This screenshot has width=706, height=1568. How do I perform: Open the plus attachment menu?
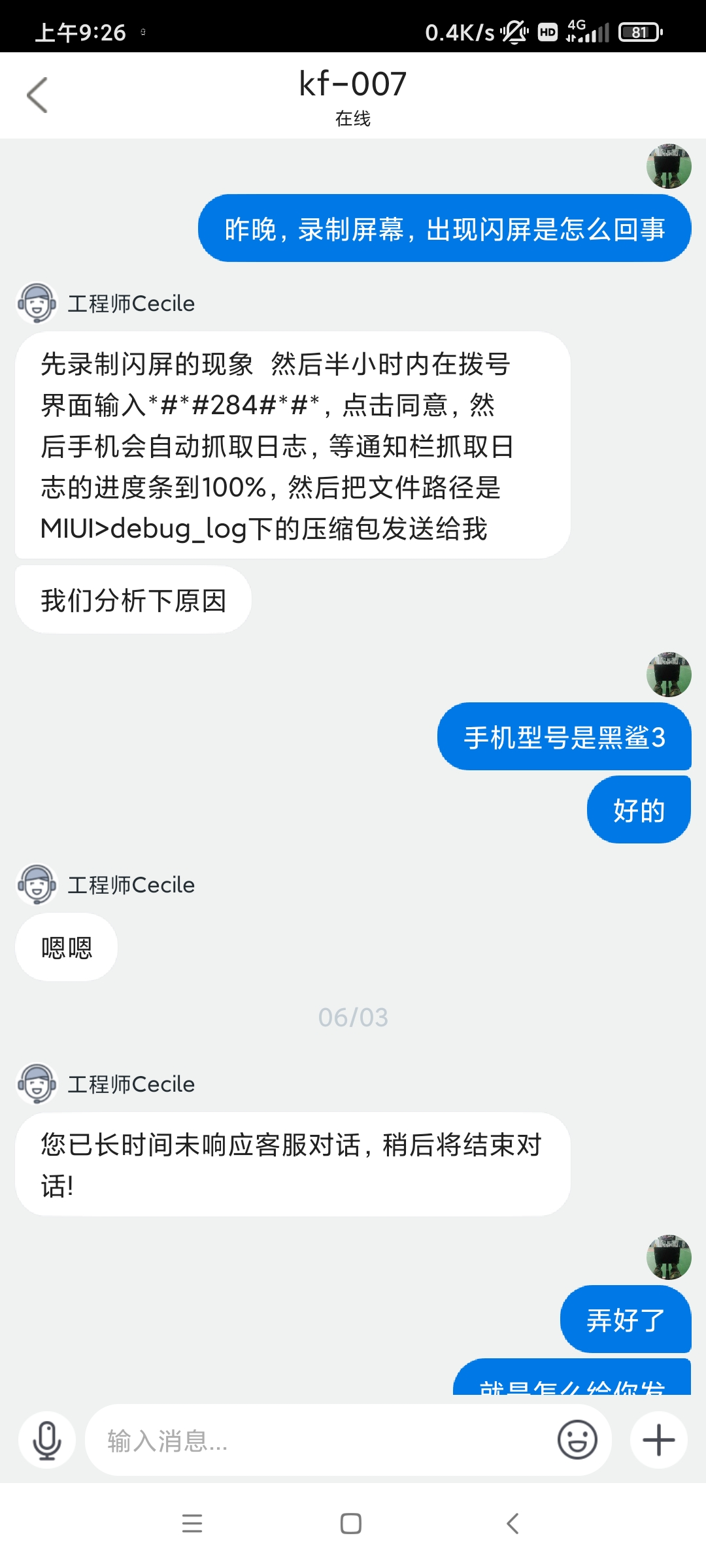[x=658, y=1440]
